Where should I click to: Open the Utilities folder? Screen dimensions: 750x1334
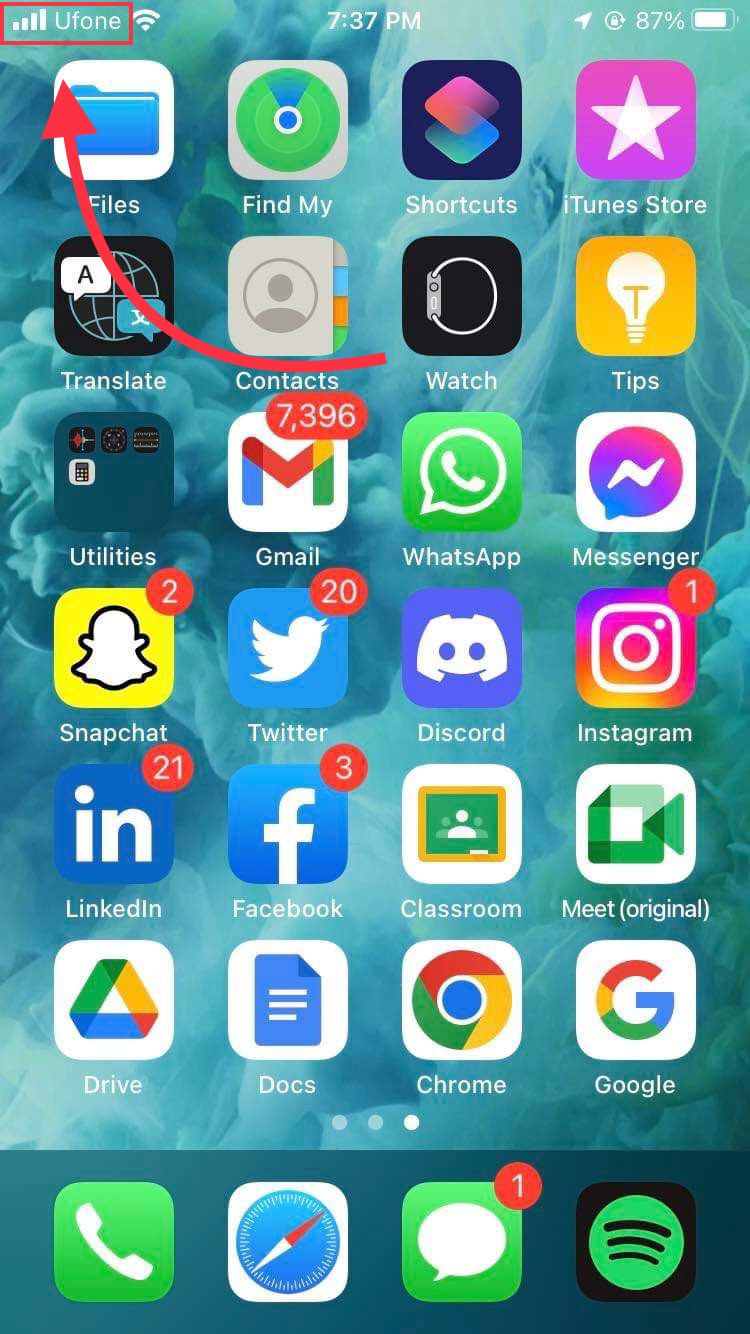pos(114,472)
